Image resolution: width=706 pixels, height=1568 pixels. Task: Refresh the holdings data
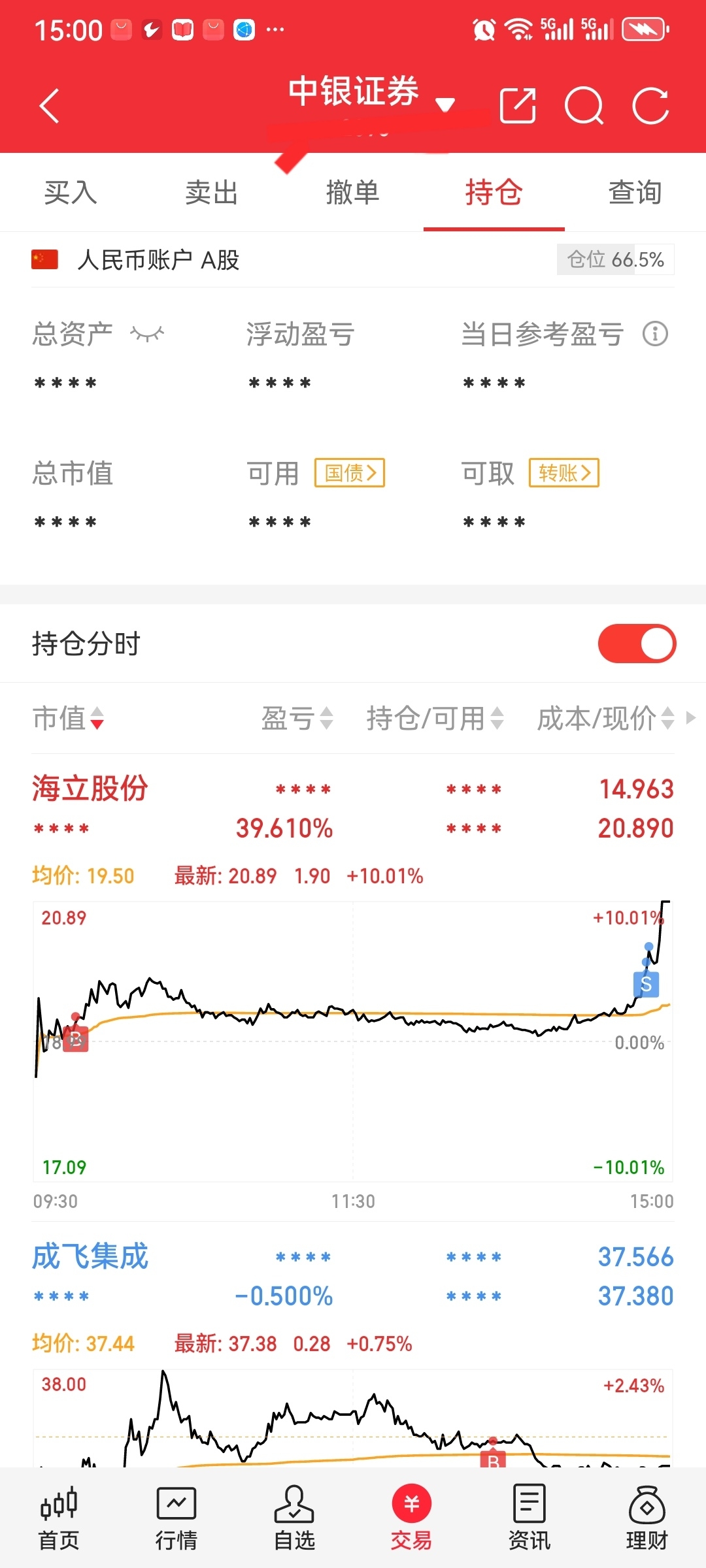(651, 106)
